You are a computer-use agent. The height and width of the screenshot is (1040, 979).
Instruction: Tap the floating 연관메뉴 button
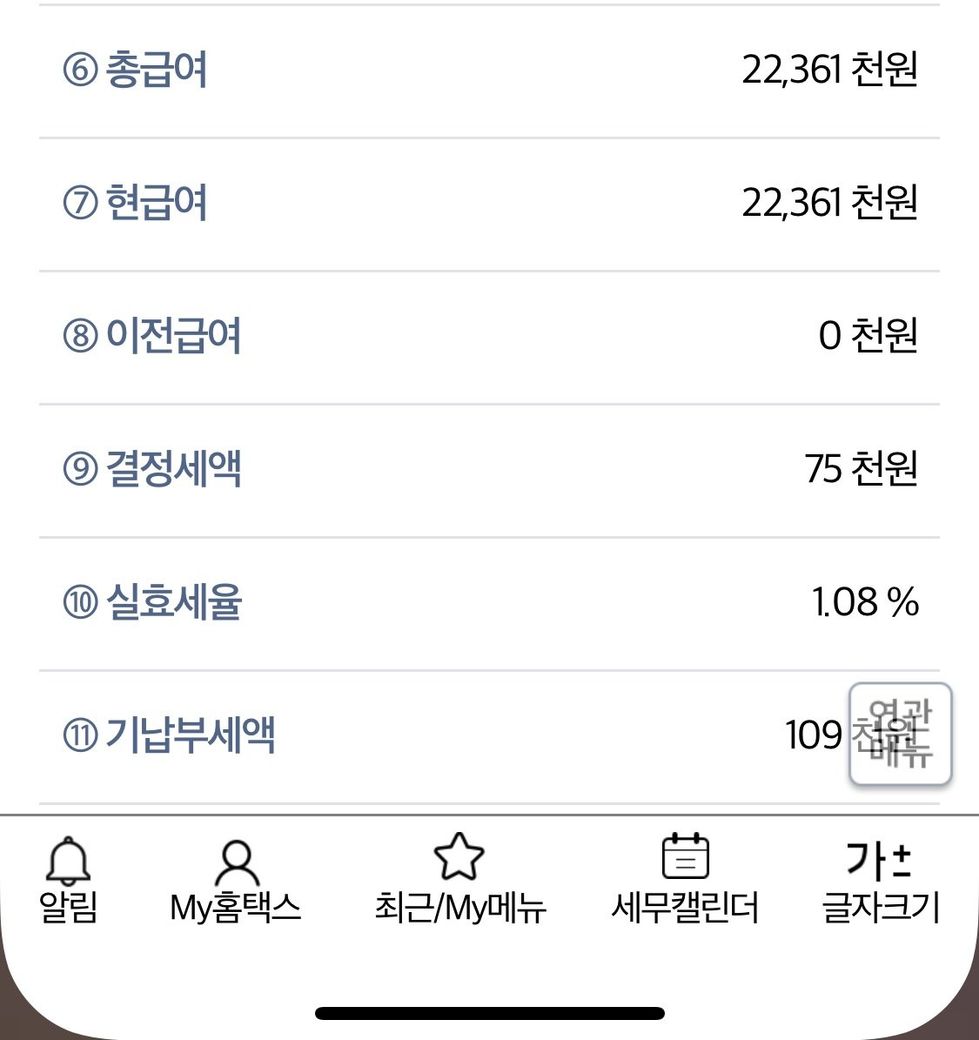(x=900, y=735)
